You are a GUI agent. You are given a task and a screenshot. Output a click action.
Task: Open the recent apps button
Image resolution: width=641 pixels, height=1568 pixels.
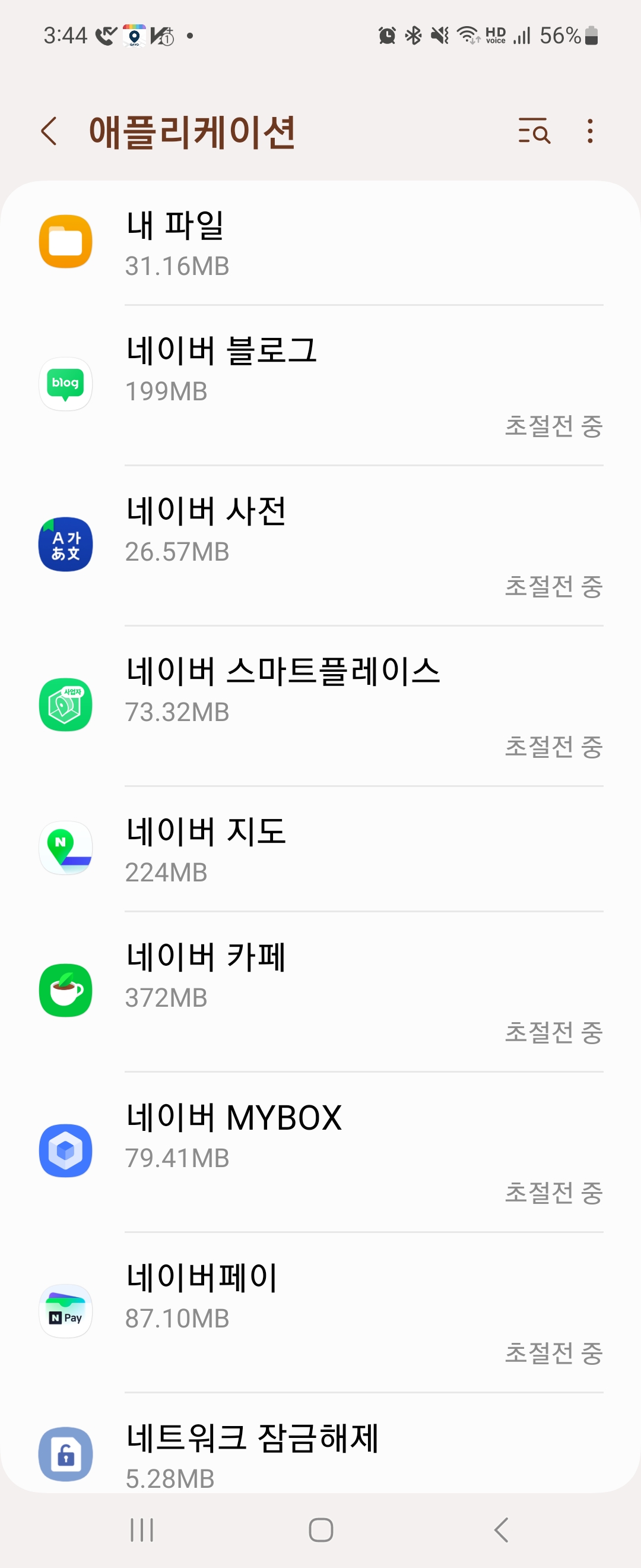tap(142, 1529)
